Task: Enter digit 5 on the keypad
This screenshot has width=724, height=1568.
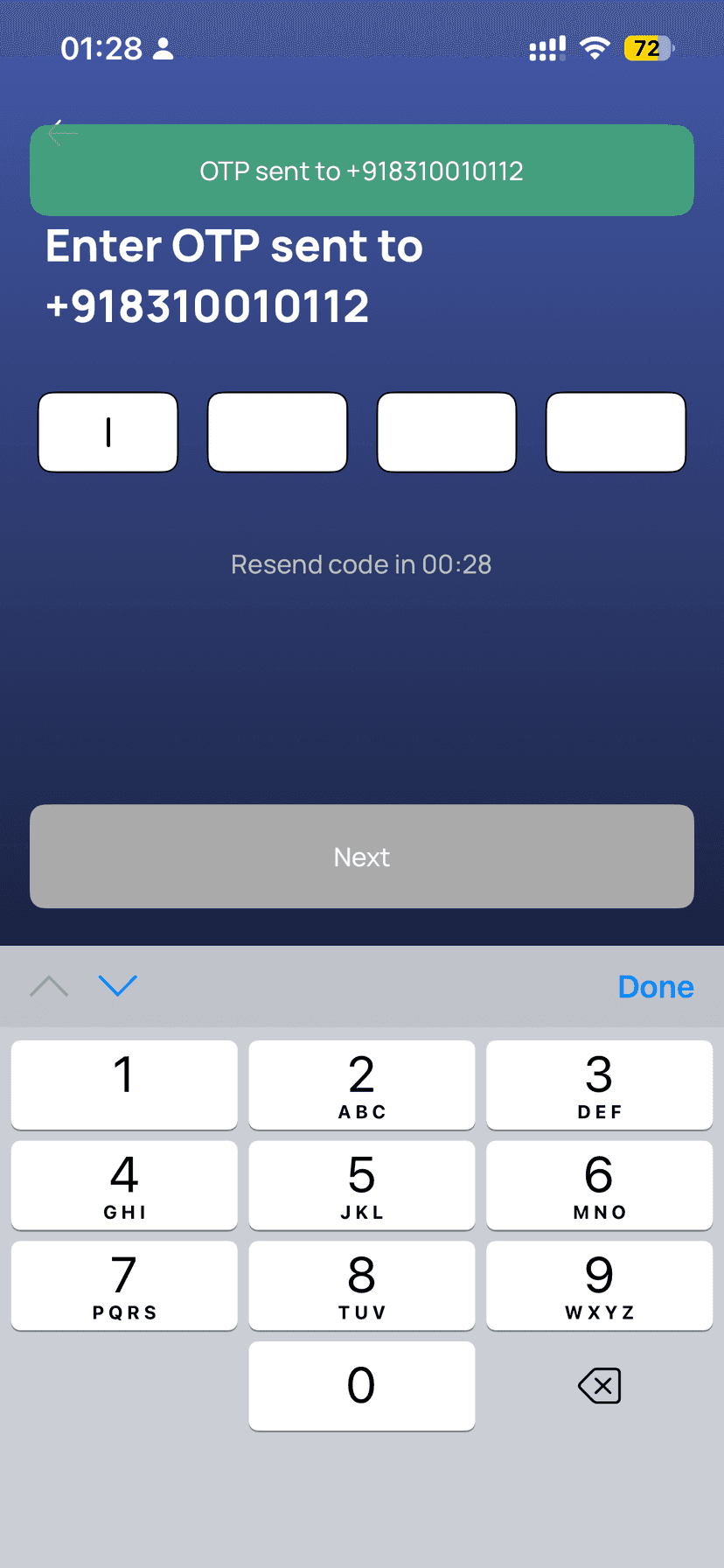Action: pos(362,1186)
